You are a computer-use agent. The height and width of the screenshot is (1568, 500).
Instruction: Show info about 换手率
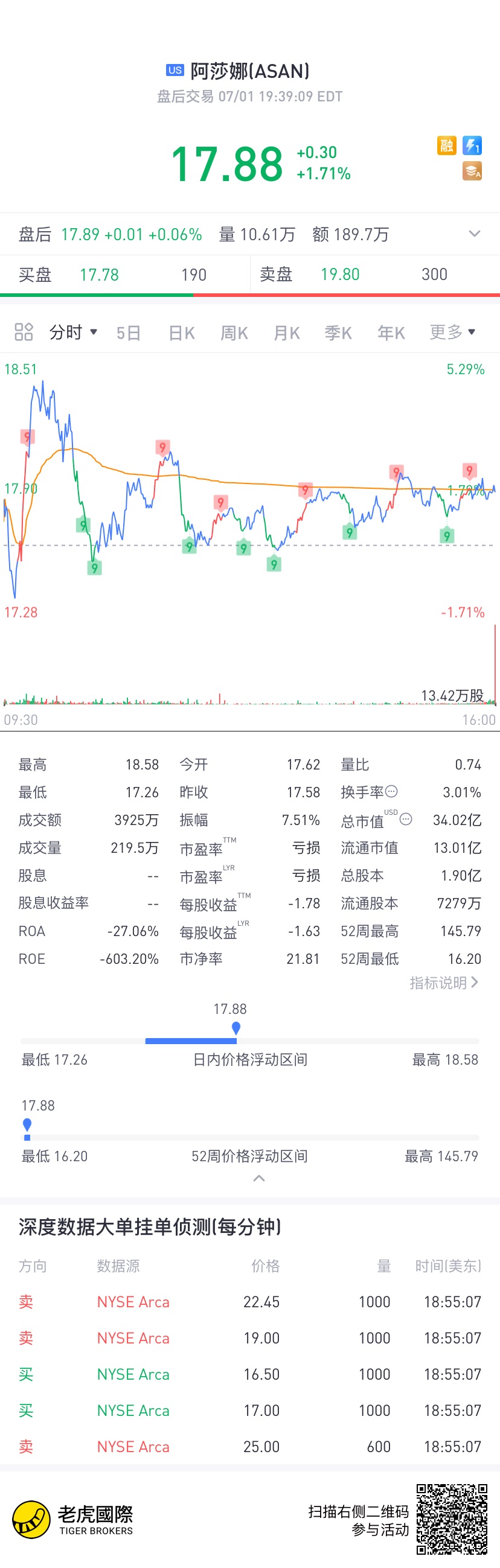[391, 791]
